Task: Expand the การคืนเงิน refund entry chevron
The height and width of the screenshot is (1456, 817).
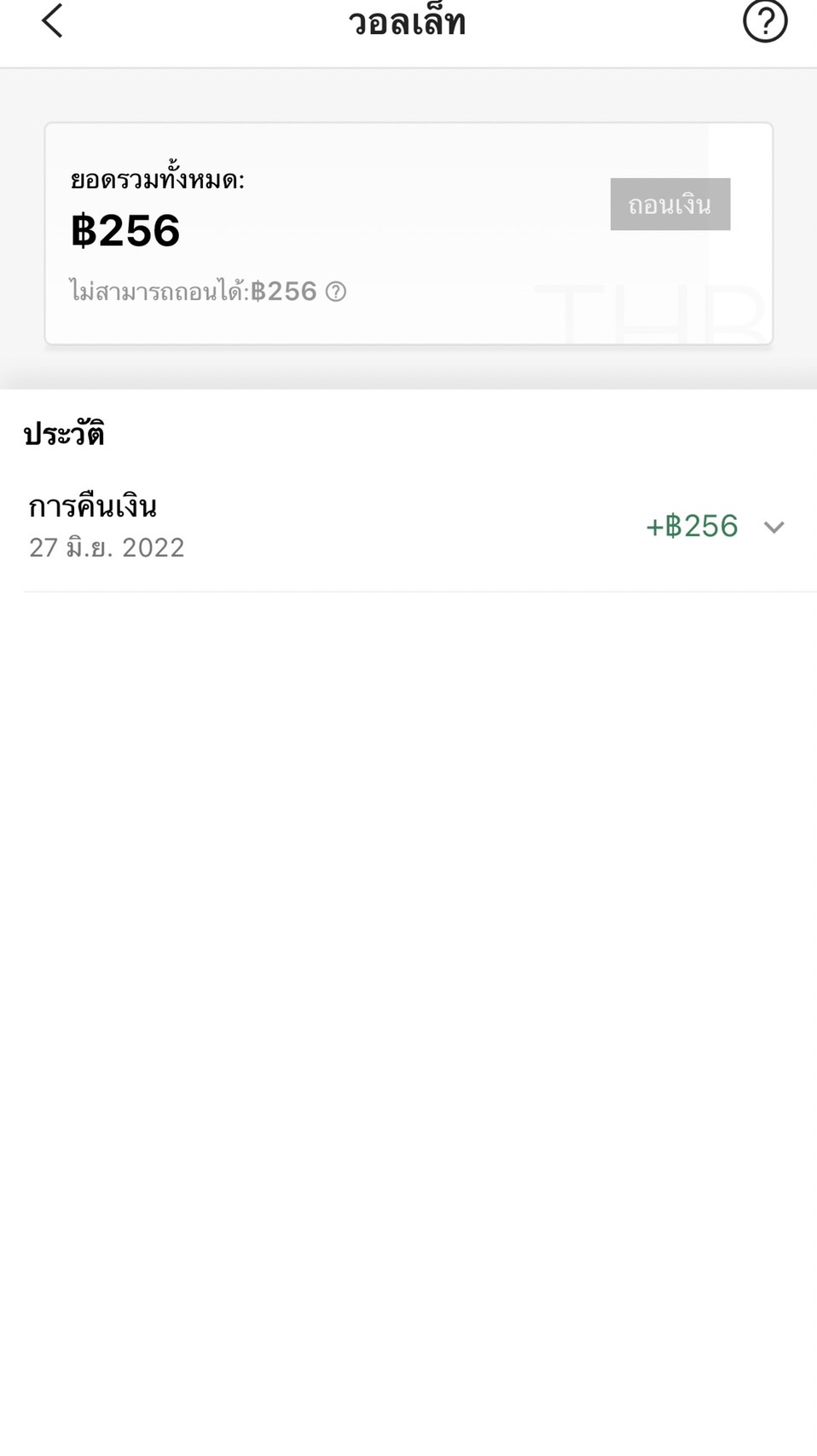Action: click(x=774, y=527)
